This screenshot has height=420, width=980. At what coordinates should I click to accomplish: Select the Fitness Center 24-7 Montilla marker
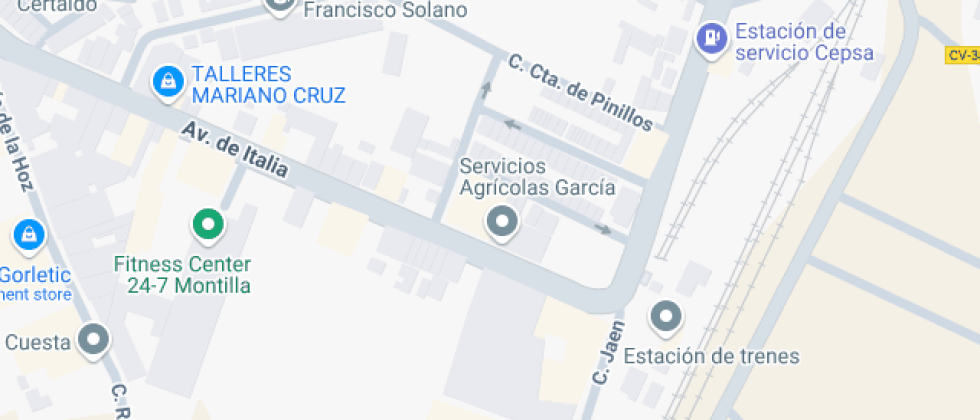click(x=208, y=224)
